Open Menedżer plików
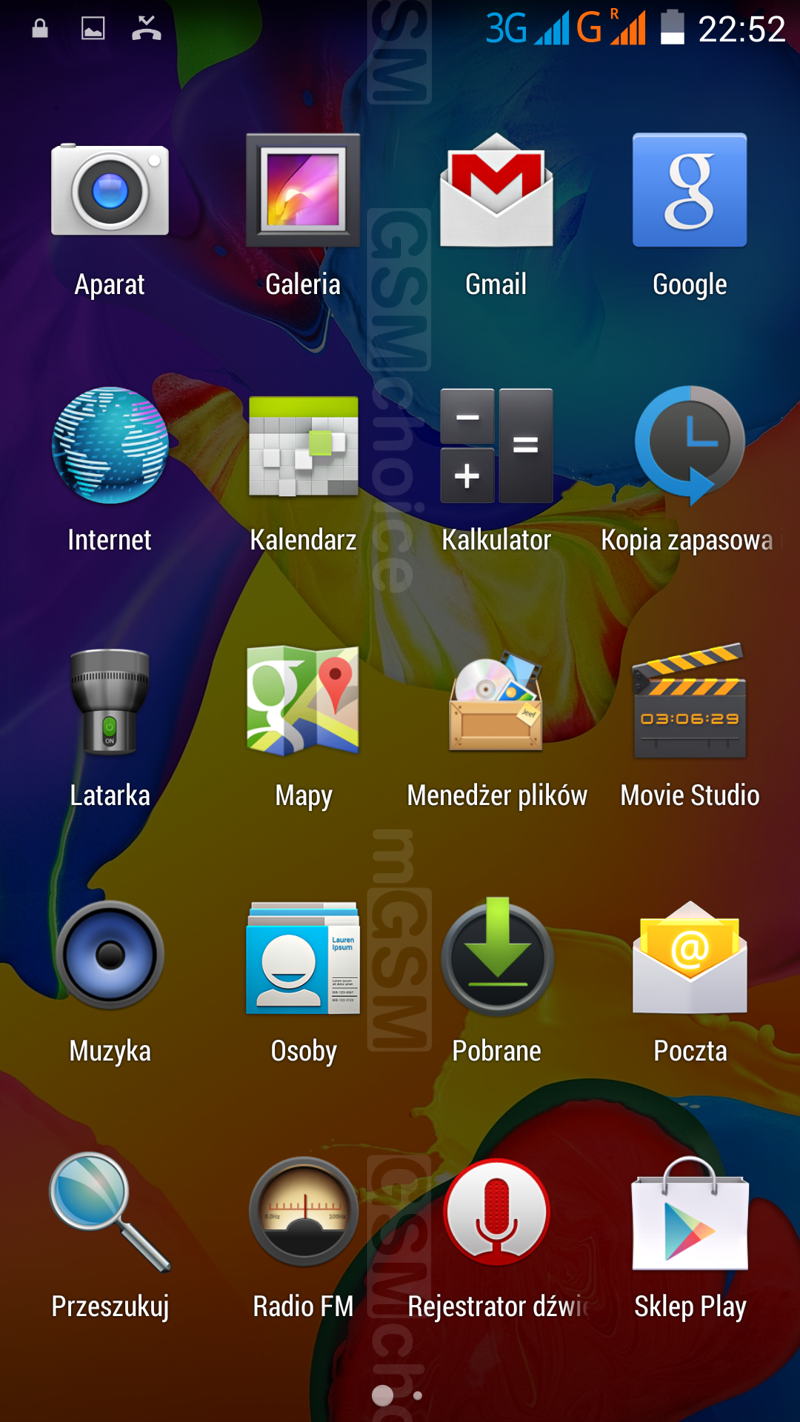This screenshot has width=800, height=1422. point(496,700)
